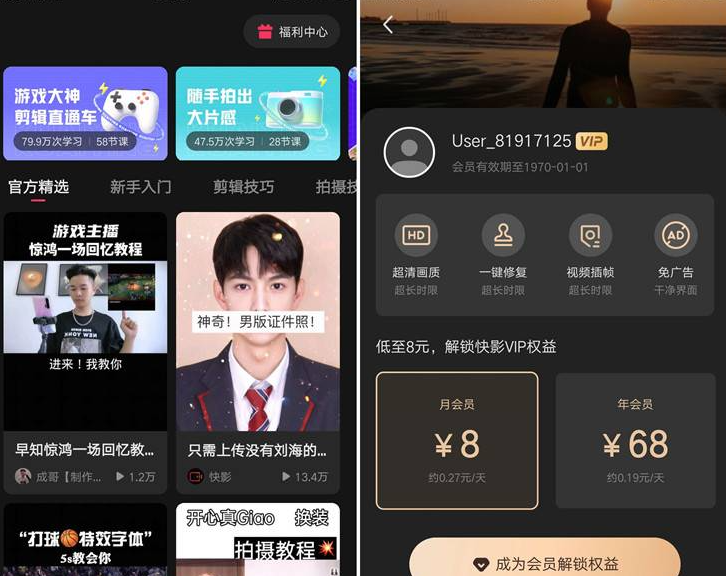726x576 pixels.
Task: Tap 成为会员解锁权益 to become a member
Action: pyautogui.click(x=545, y=562)
